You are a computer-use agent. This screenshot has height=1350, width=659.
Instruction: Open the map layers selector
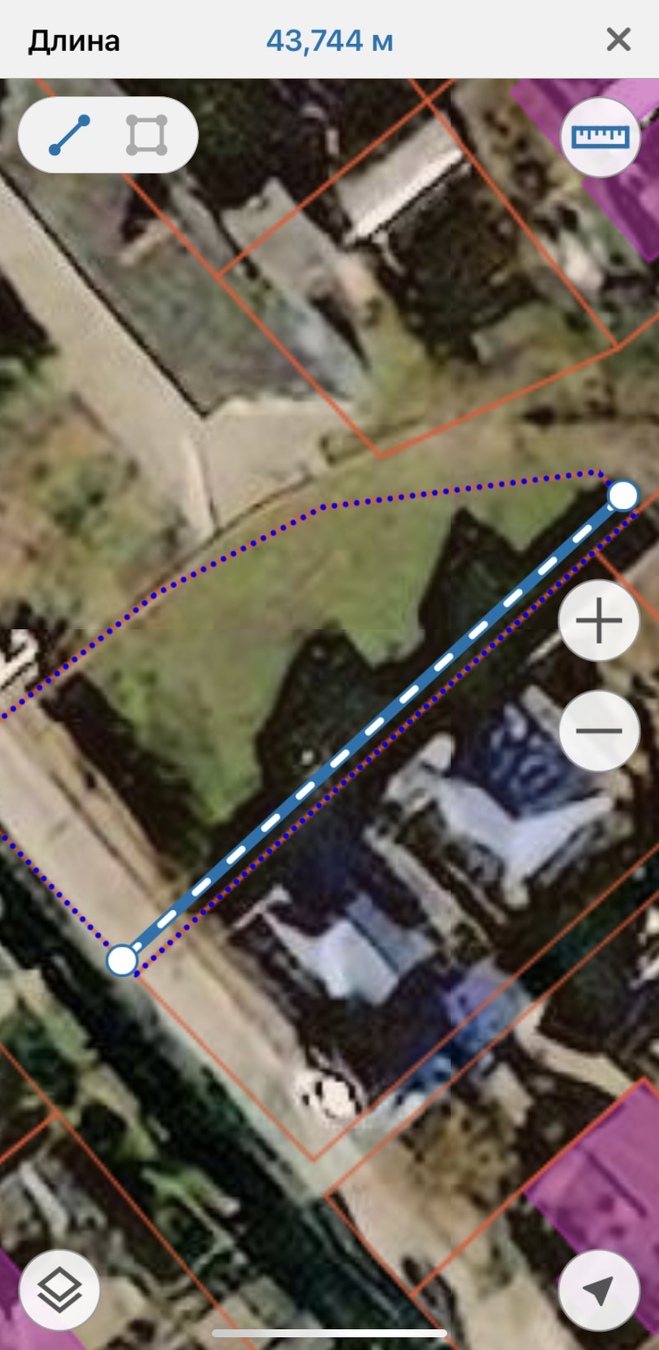[59, 1290]
